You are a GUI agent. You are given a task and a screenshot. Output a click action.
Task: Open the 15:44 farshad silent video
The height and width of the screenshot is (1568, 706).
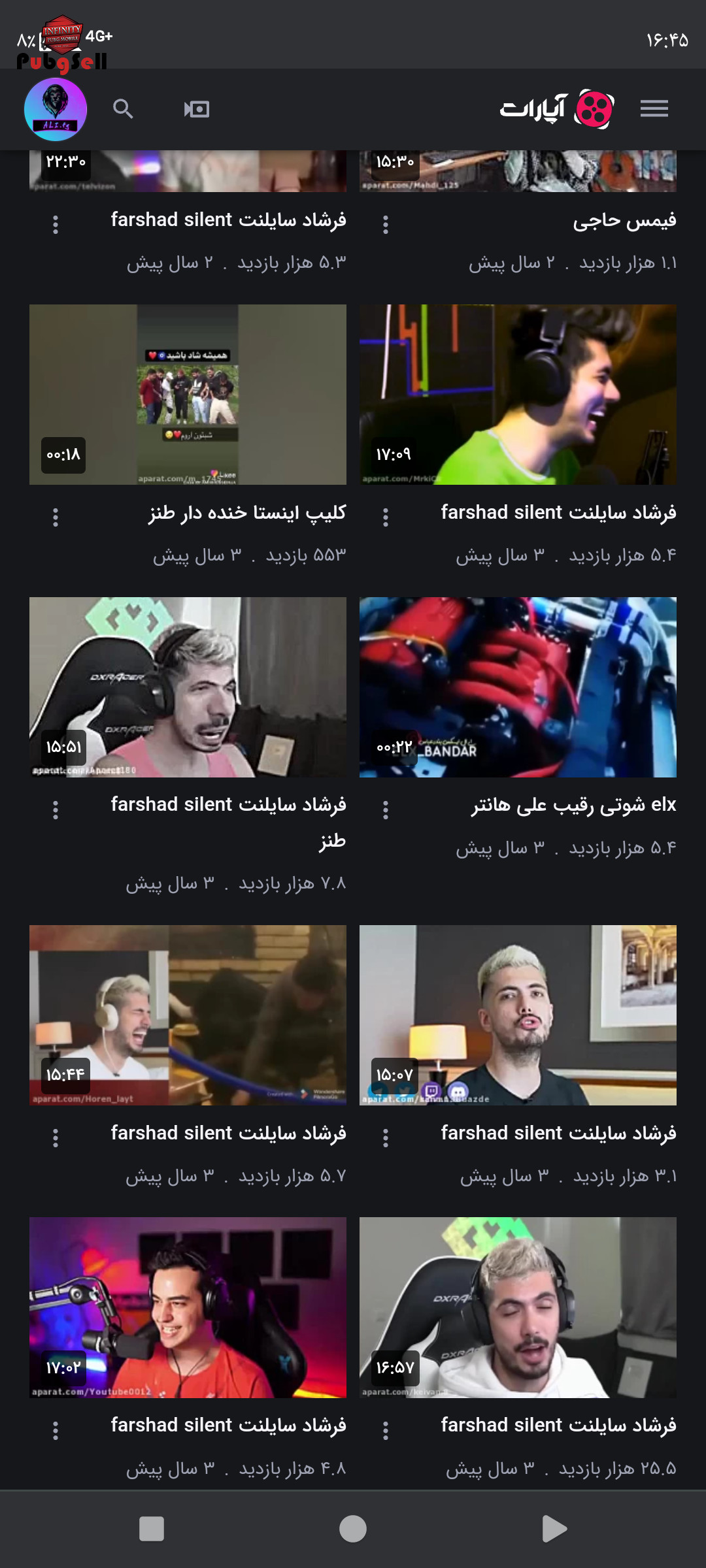[x=188, y=1015]
